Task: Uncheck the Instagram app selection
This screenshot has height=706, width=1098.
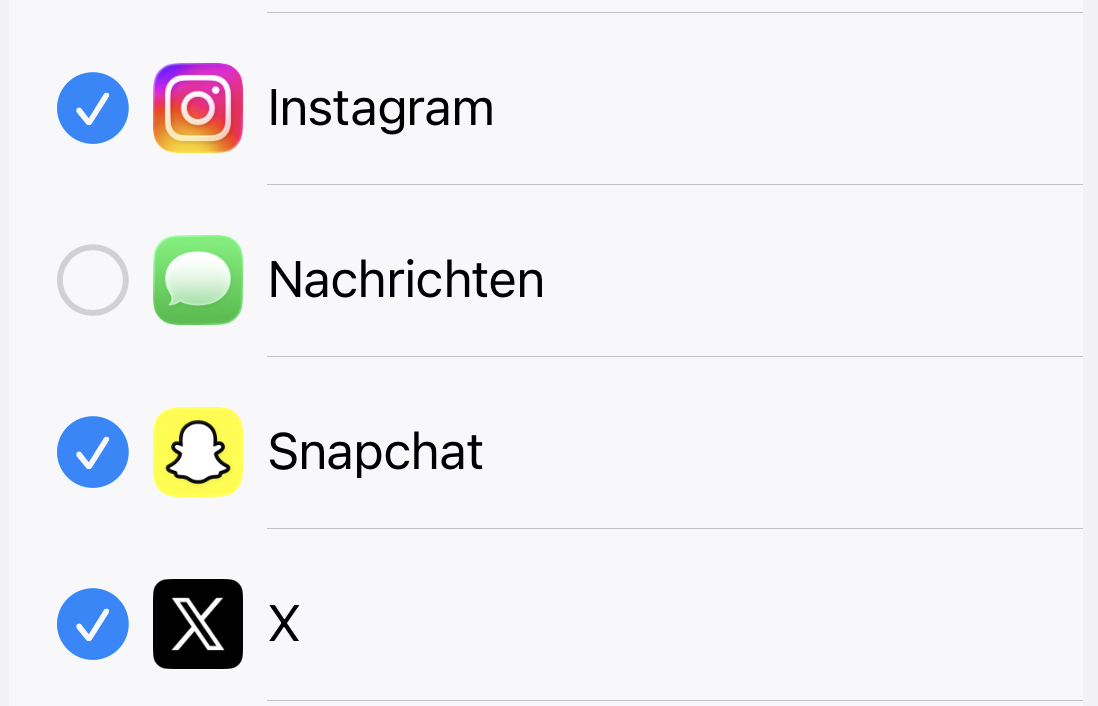Action: coord(93,108)
